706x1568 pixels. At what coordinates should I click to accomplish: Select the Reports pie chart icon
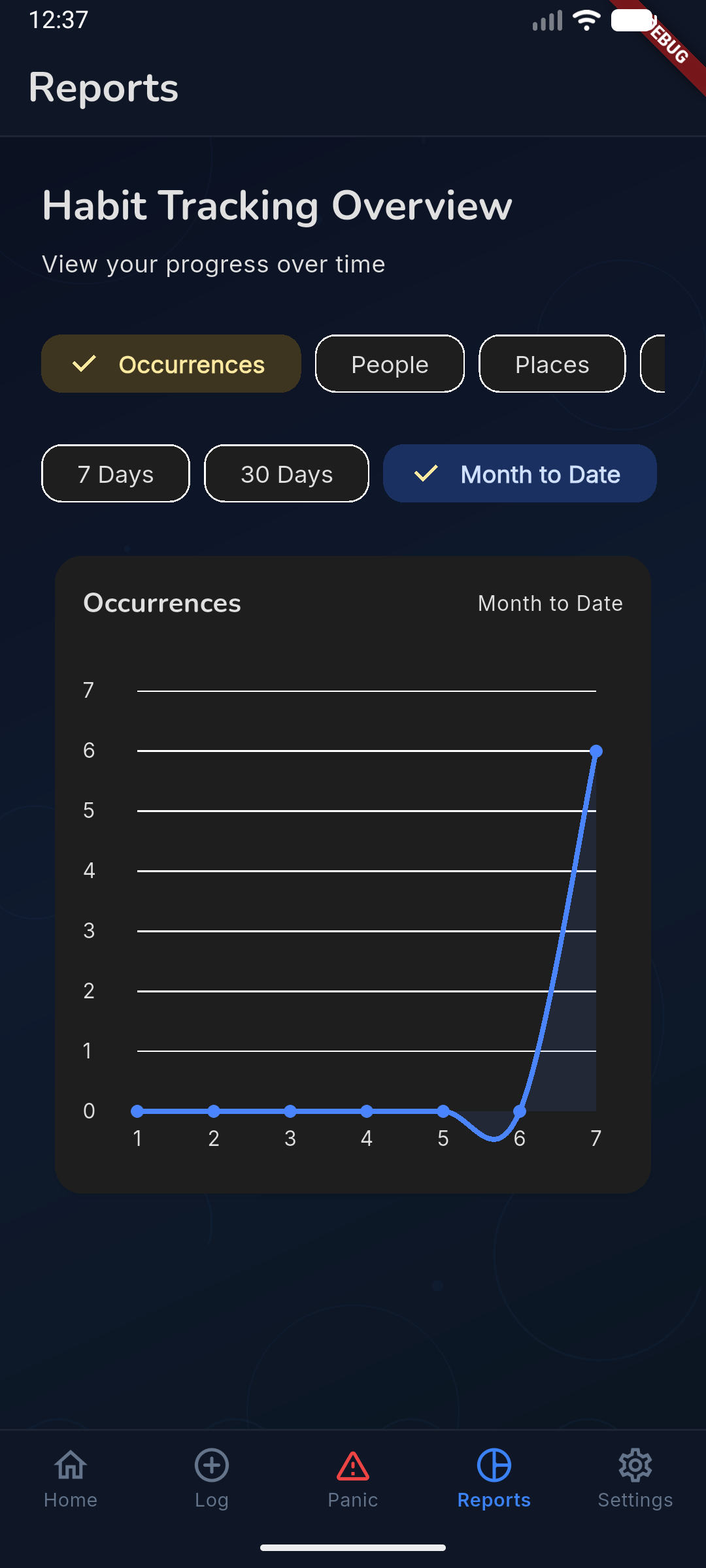click(494, 1465)
